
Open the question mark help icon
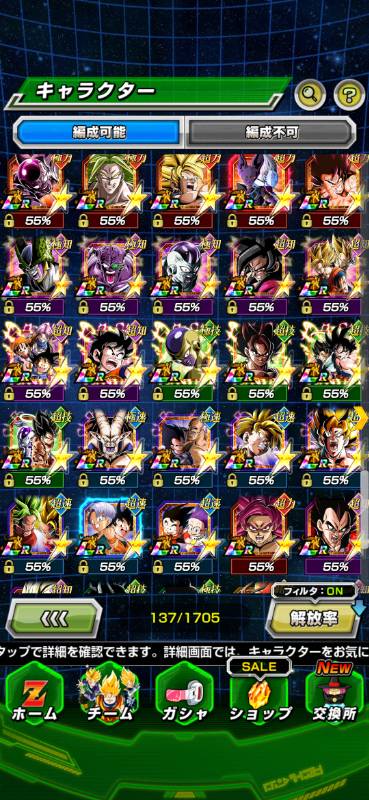tap(350, 93)
